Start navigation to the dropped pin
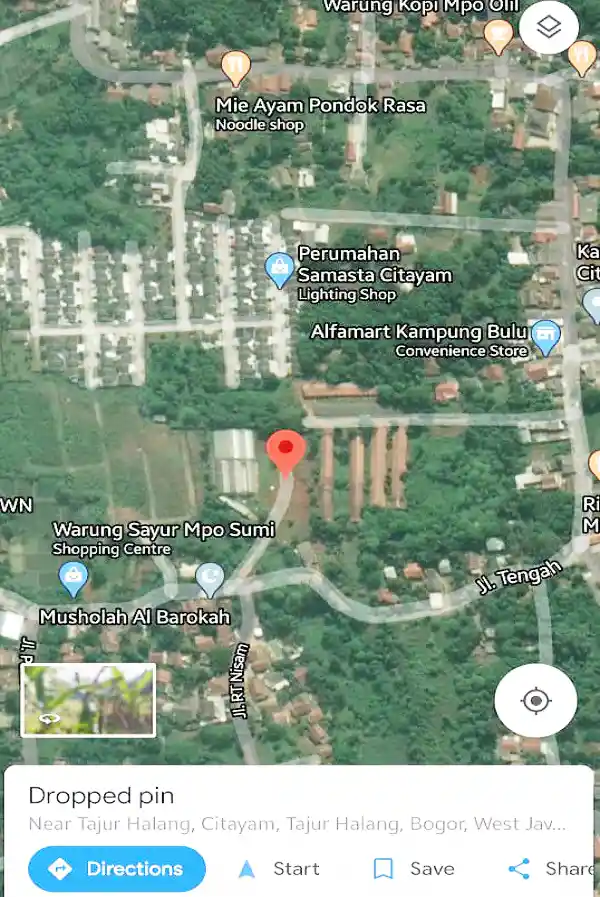Screen dimensions: 600x897 tap(280, 868)
